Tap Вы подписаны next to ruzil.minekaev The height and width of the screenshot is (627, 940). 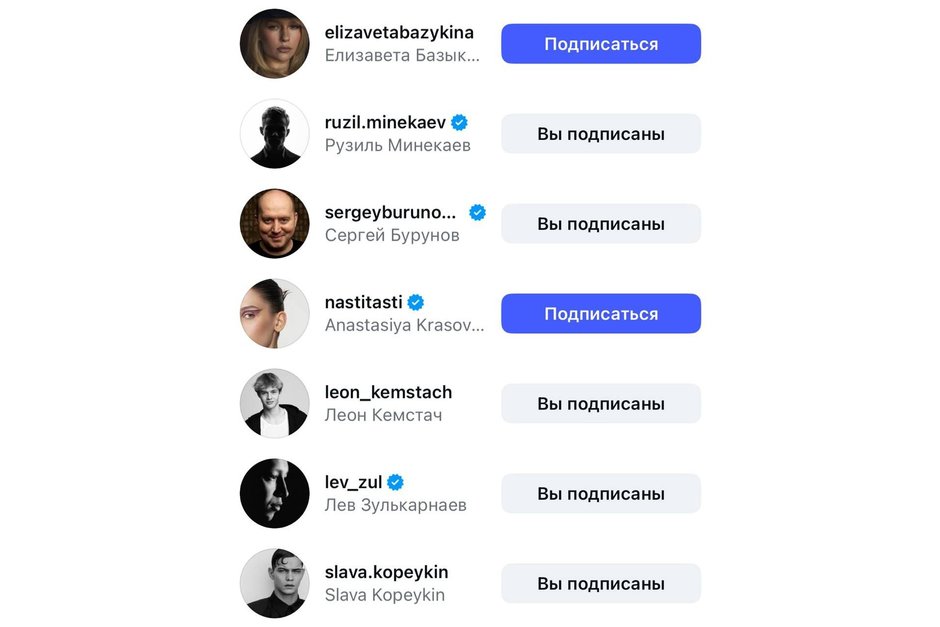tap(600, 134)
